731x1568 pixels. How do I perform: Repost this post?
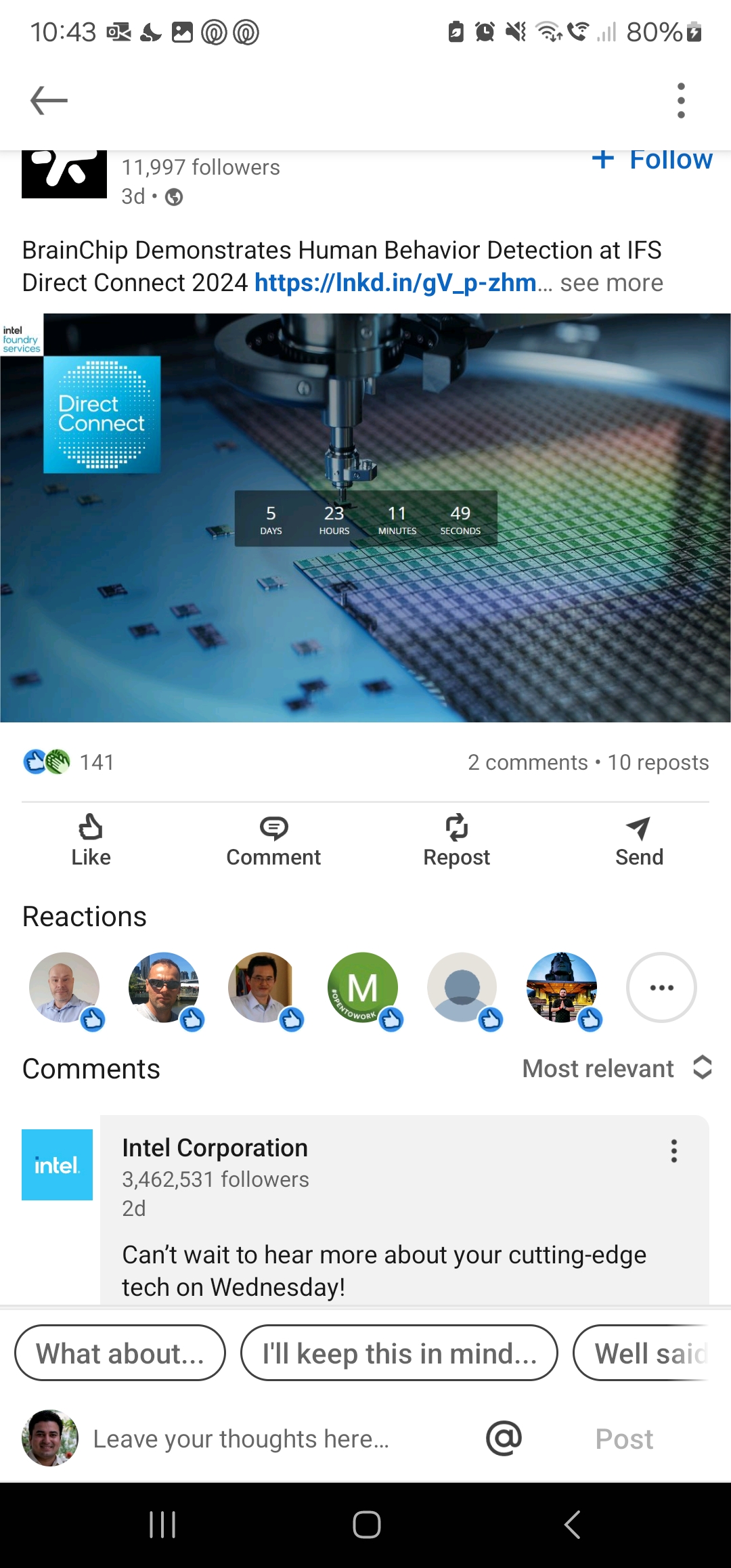pyautogui.click(x=456, y=841)
